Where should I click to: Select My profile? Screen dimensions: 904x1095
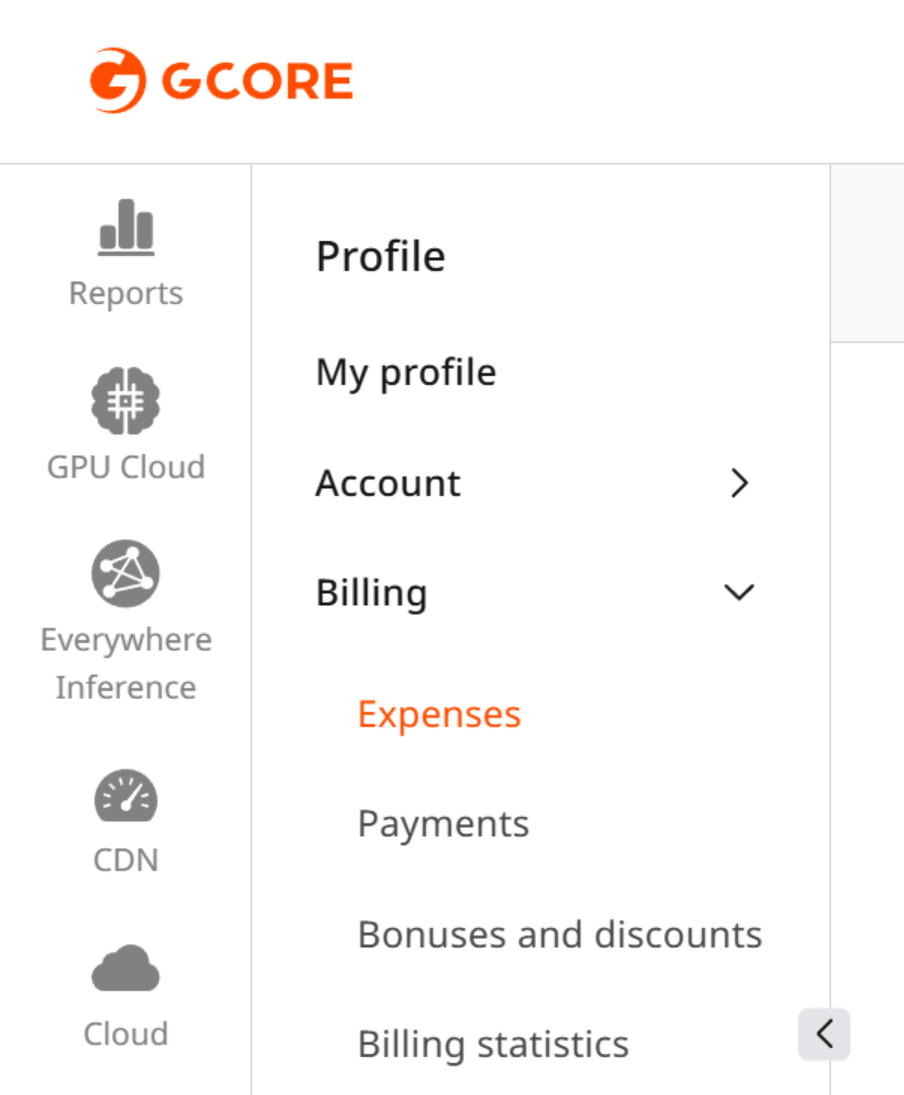point(405,371)
